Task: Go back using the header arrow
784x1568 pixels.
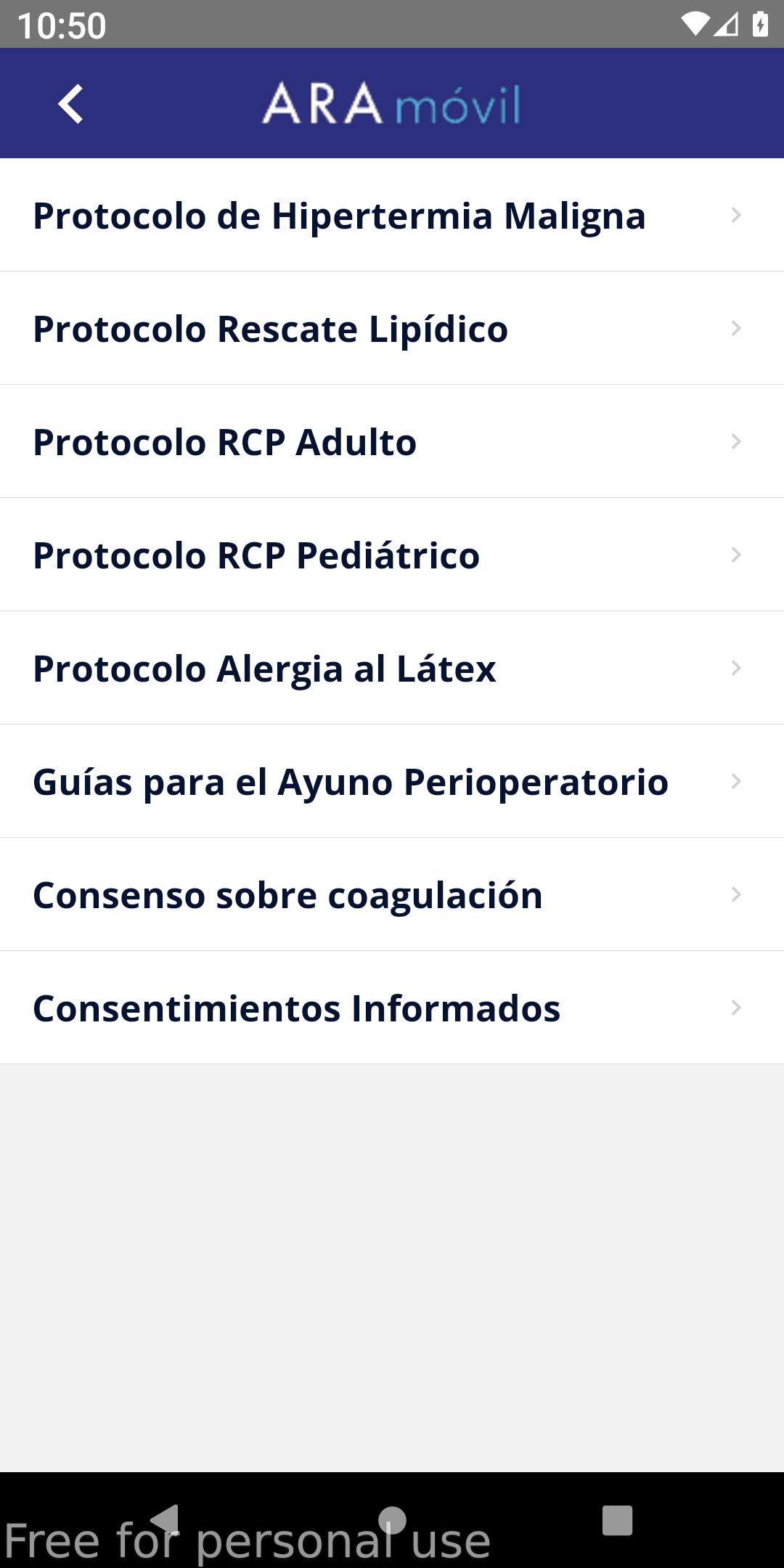Action: click(x=70, y=104)
